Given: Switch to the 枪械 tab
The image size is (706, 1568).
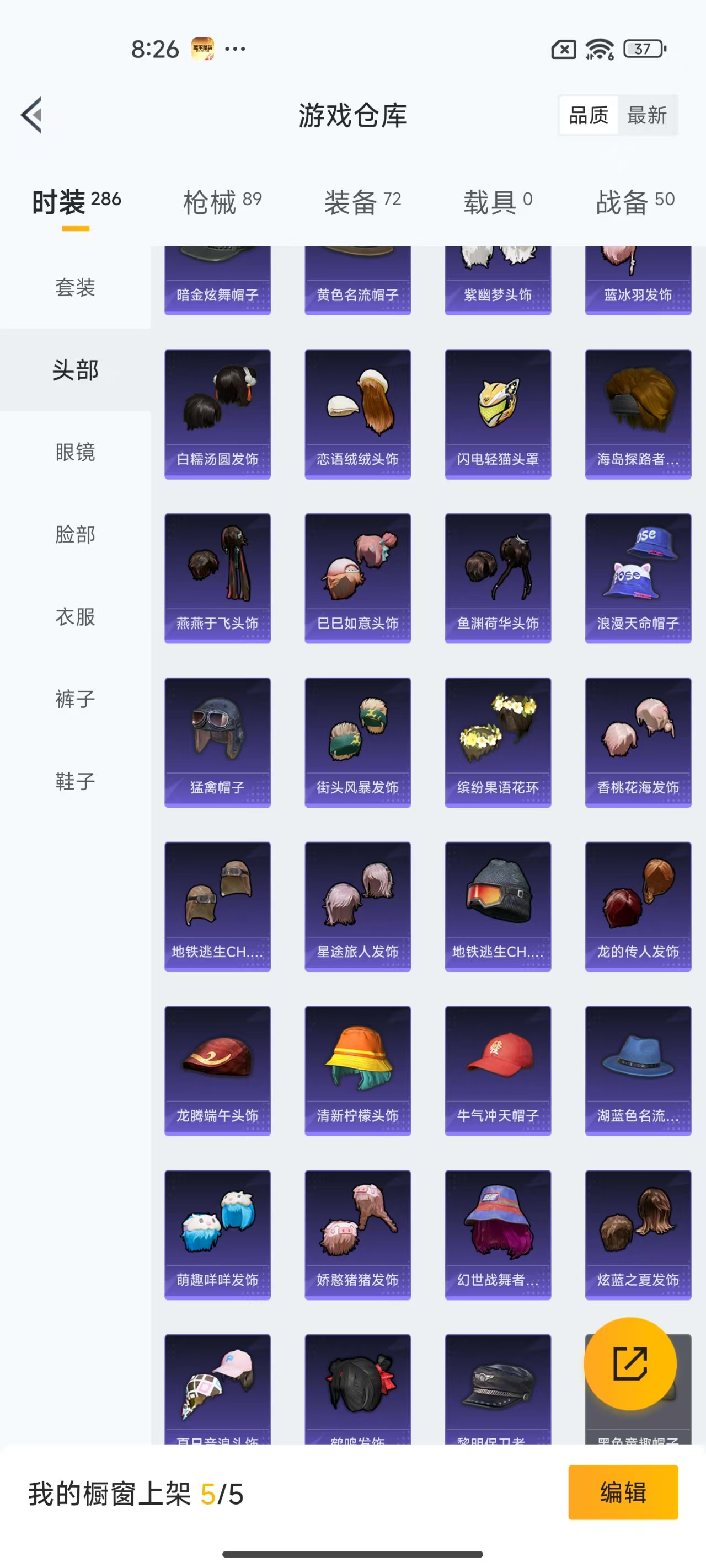Looking at the screenshot, I should click(x=222, y=201).
